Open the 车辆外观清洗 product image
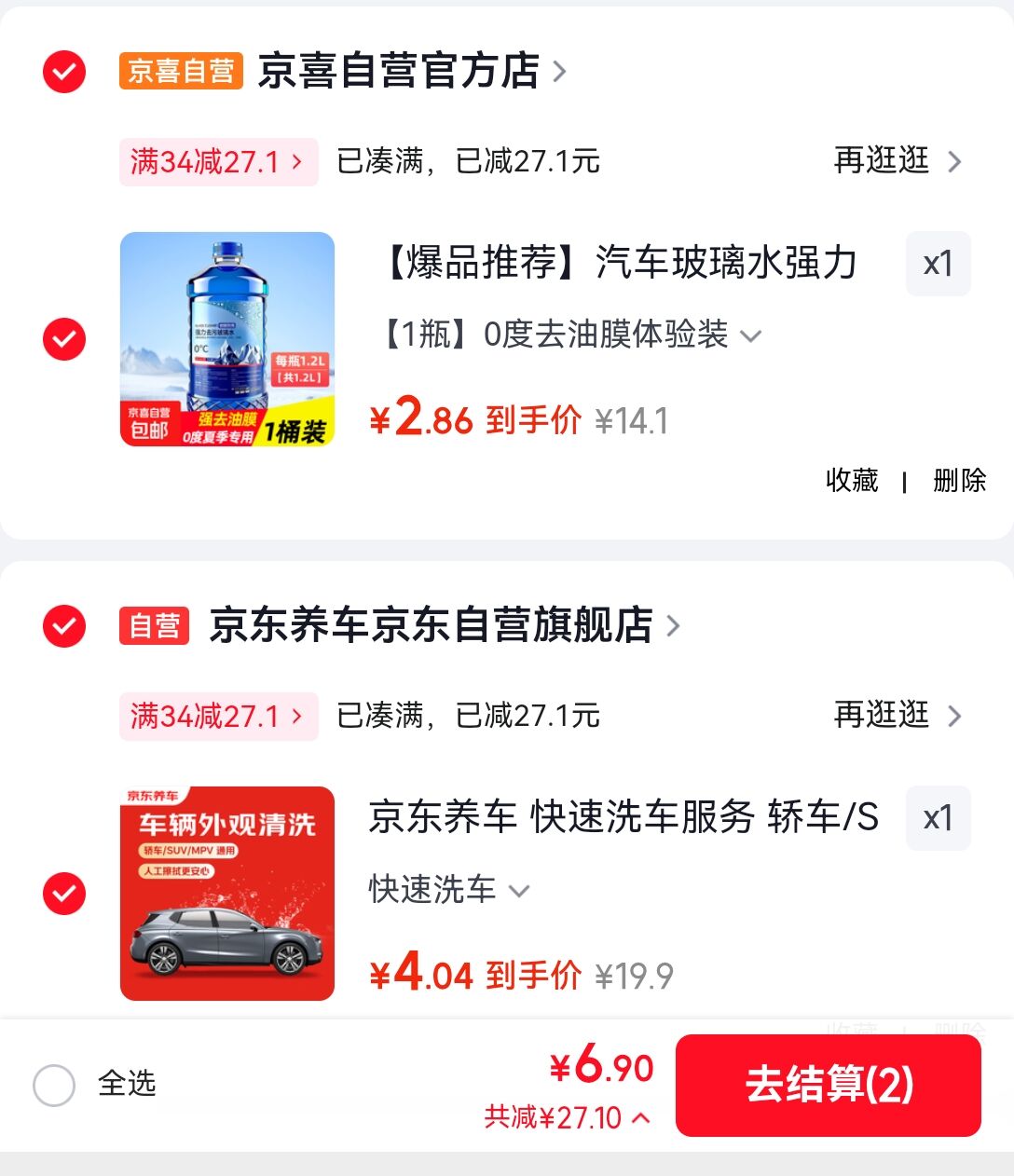The image size is (1014, 1176). [227, 894]
